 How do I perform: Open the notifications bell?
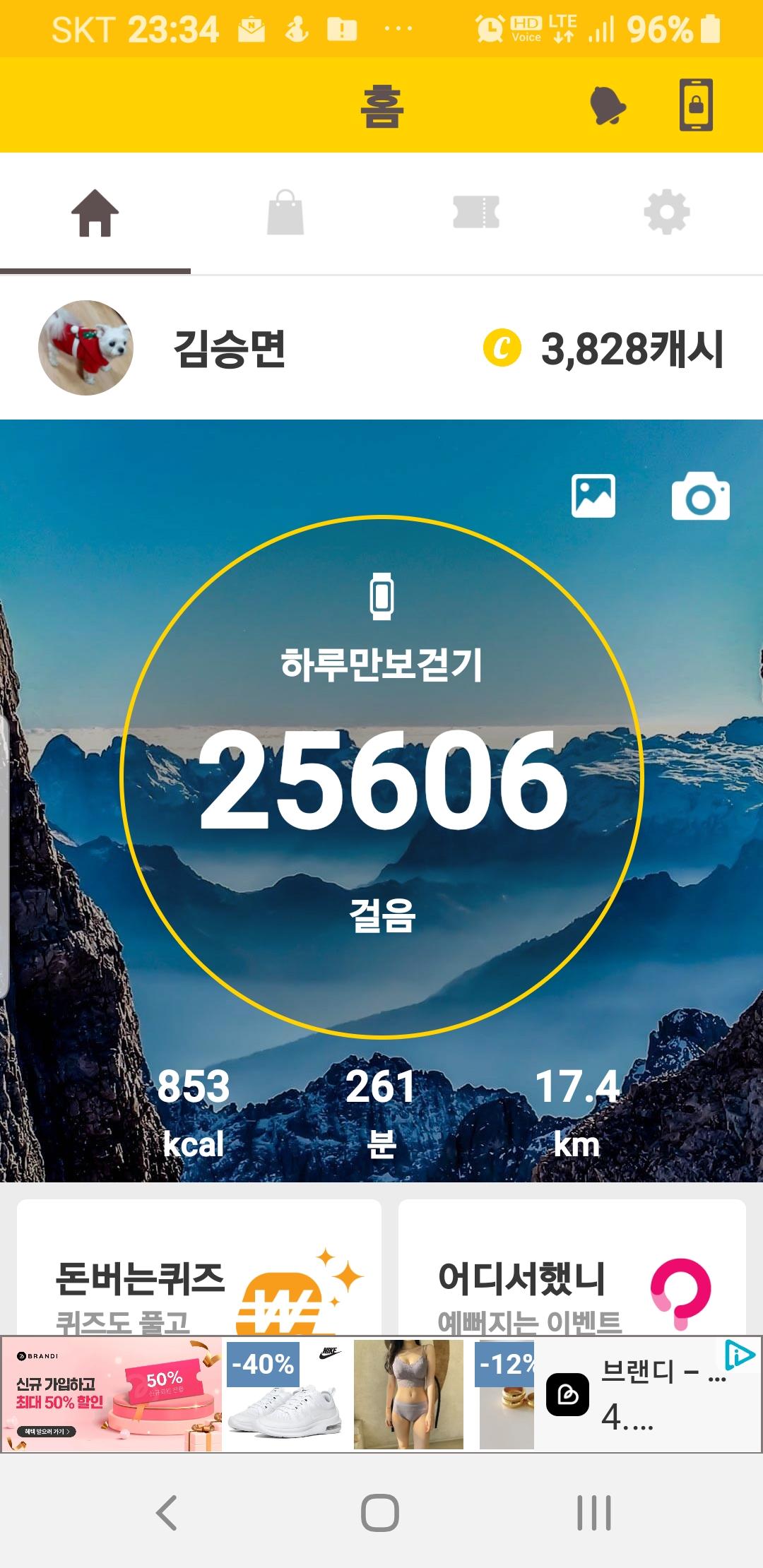click(x=608, y=106)
